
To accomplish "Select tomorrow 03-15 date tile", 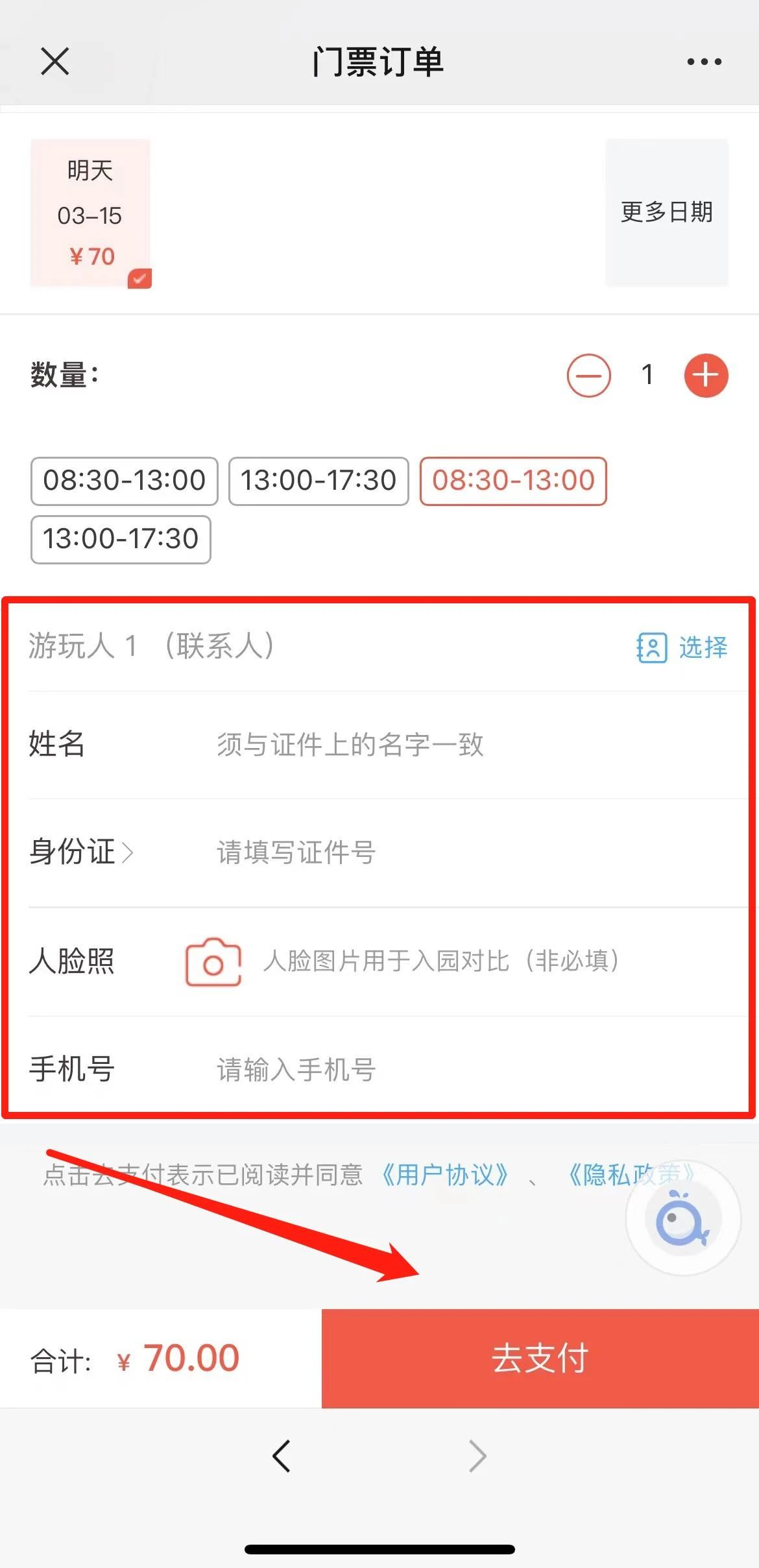I will (90, 213).
